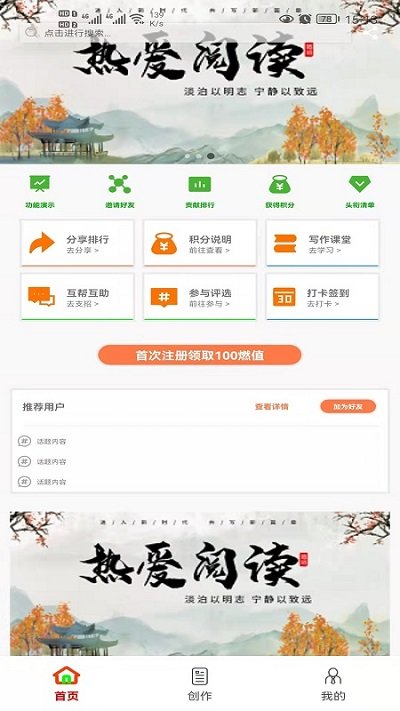Switch to the 创作 tab
The width and height of the screenshot is (400, 711).
pos(200,684)
